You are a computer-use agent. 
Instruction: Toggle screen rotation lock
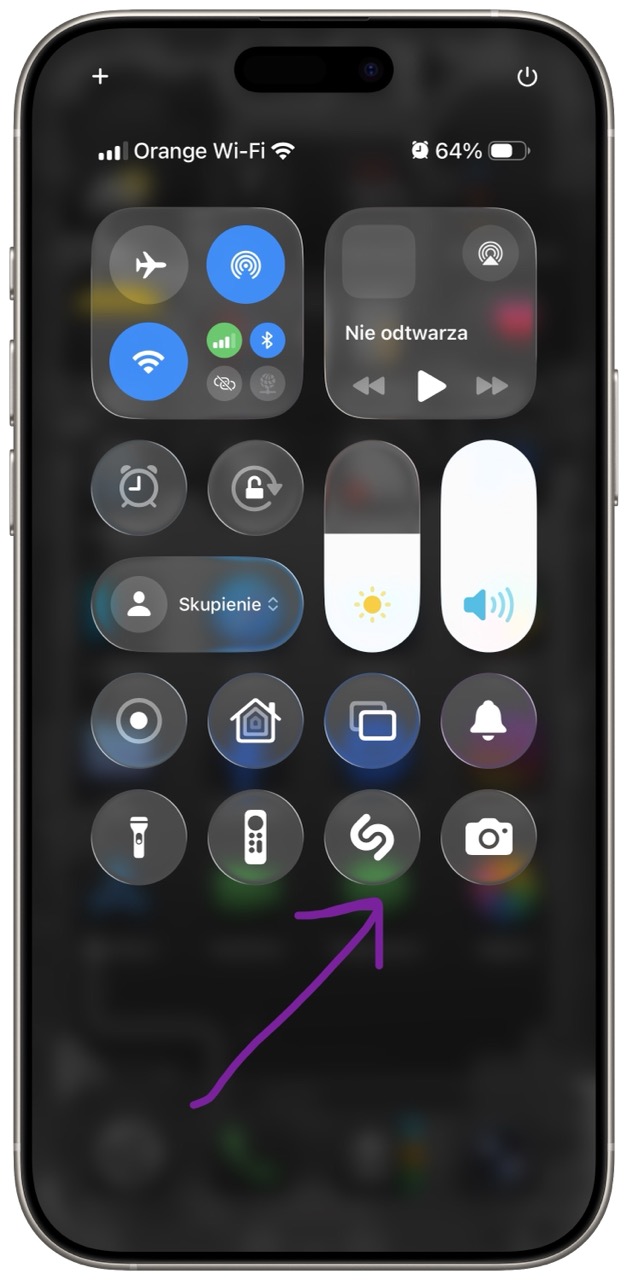[x=255, y=488]
